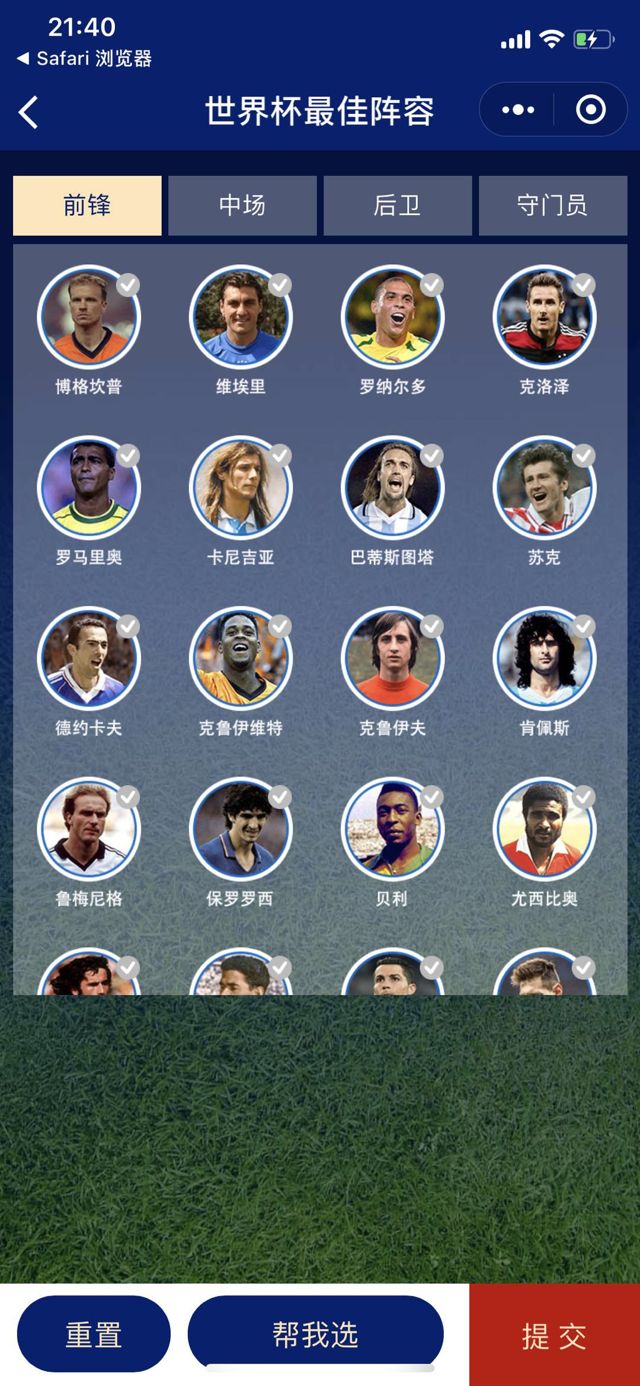Screen dimensions: 640x1386
Task: Tap 帮我选 to auto-pick players
Action: 315,1335
